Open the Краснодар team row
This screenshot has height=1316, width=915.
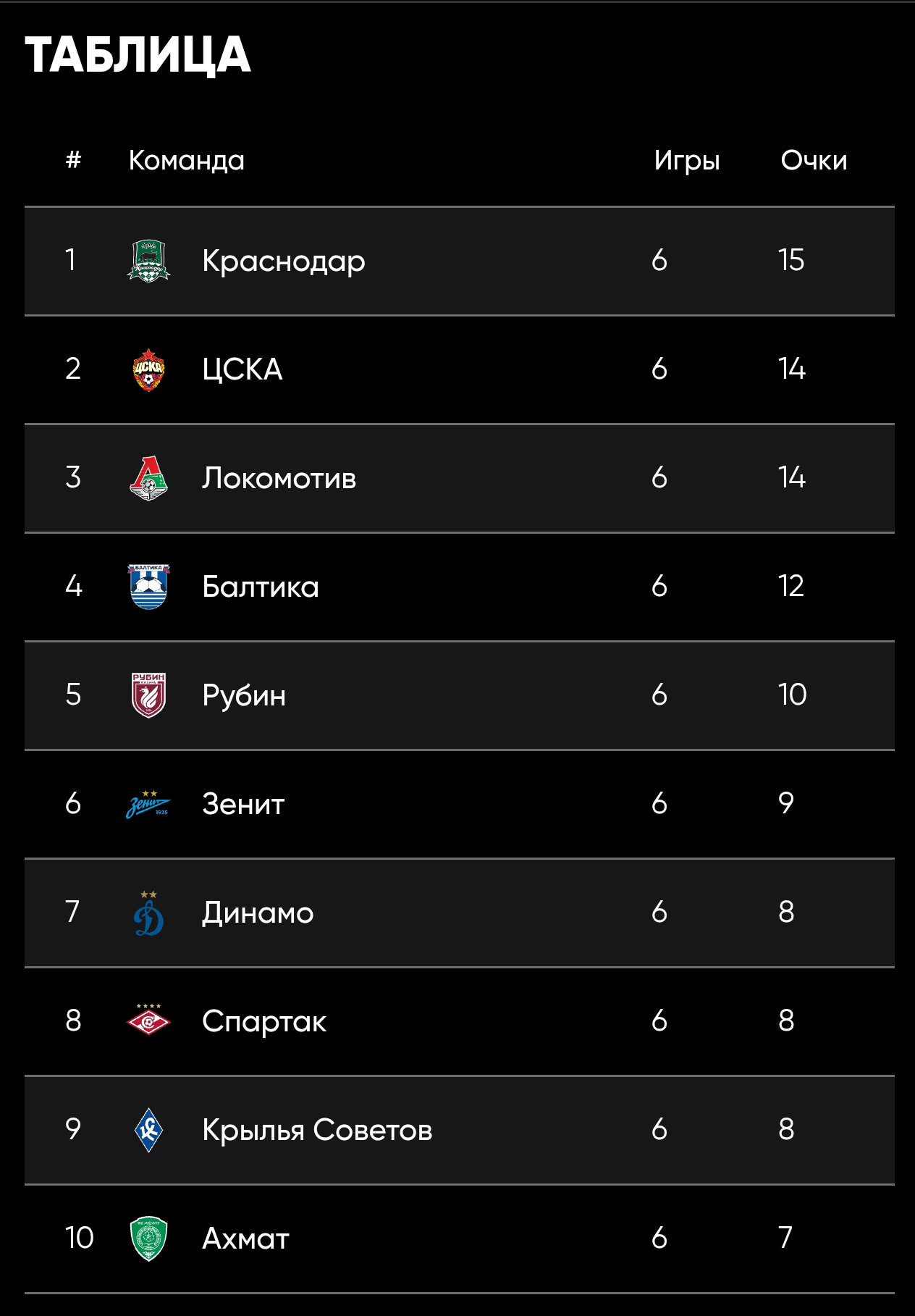point(283,261)
